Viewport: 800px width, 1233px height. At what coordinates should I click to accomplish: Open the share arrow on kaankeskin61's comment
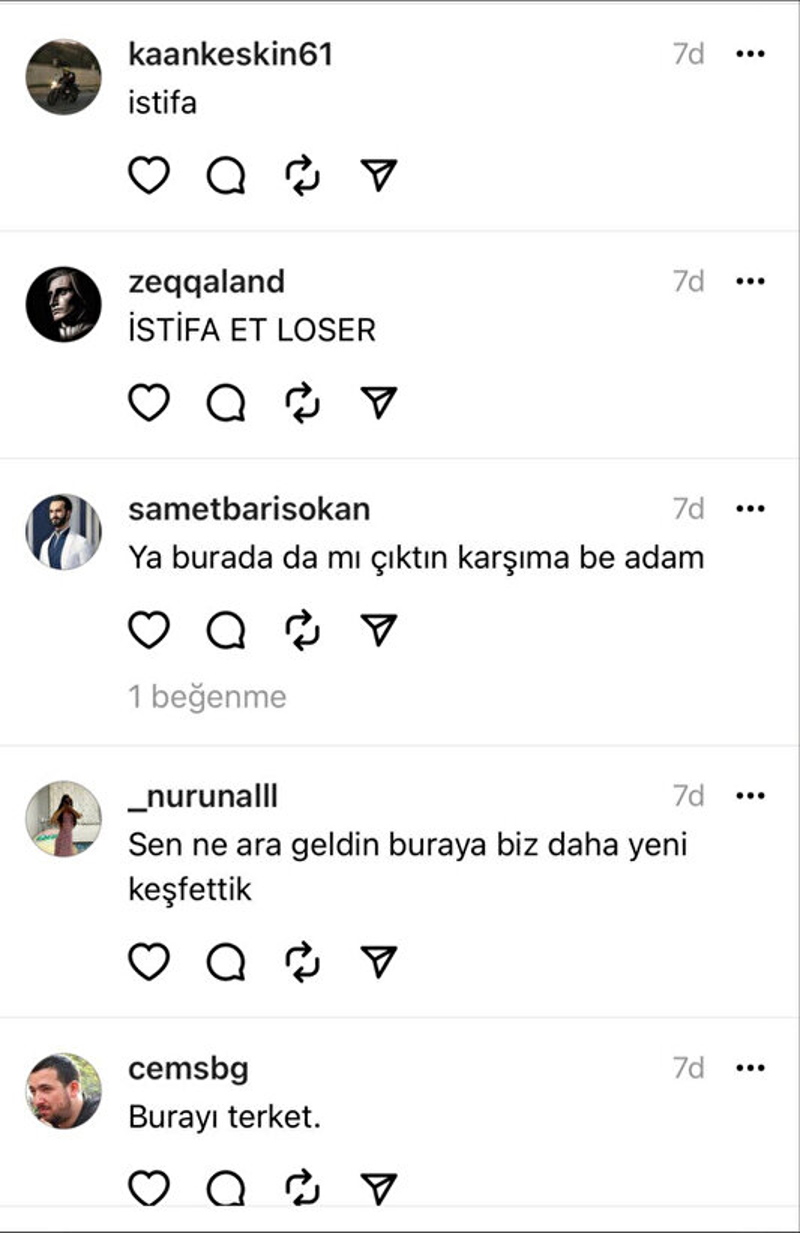(379, 176)
